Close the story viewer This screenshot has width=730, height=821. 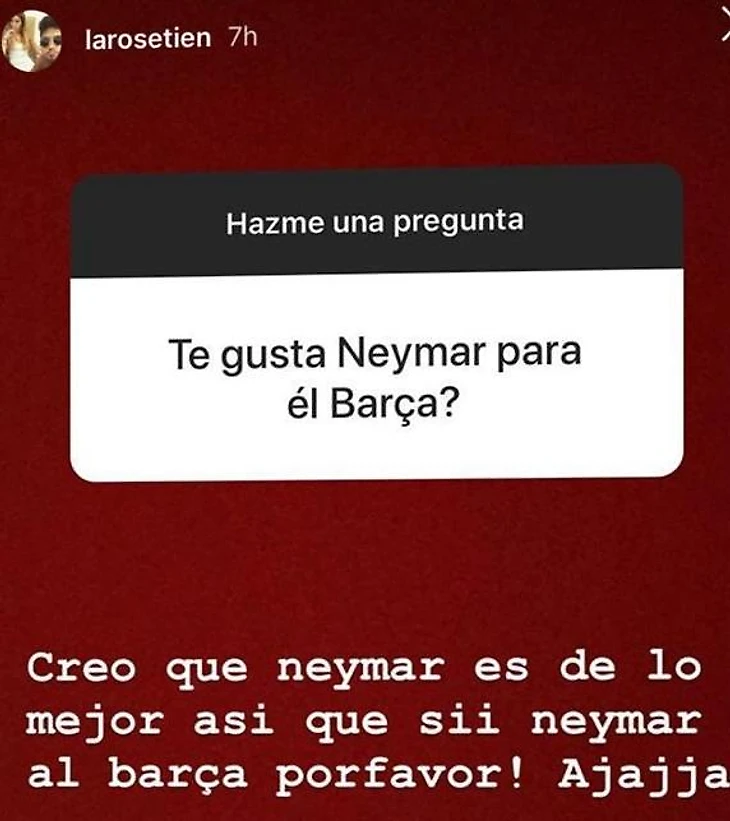[724, 31]
